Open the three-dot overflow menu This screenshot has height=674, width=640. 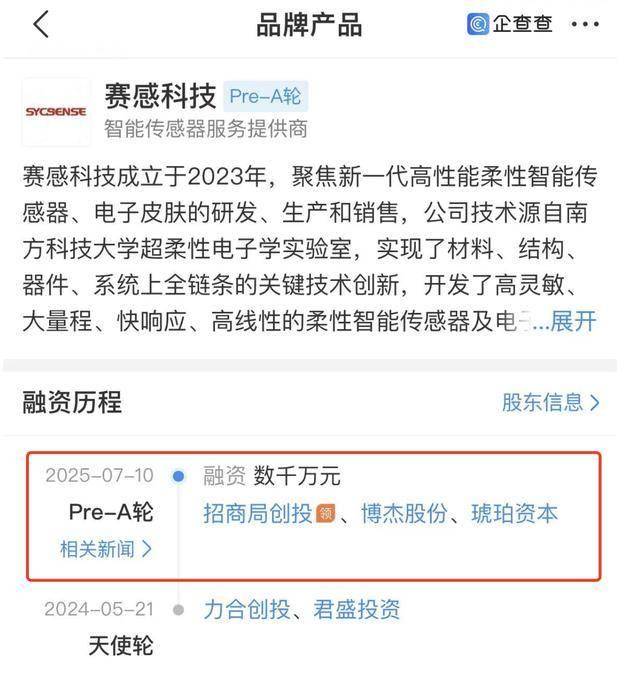point(585,25)
